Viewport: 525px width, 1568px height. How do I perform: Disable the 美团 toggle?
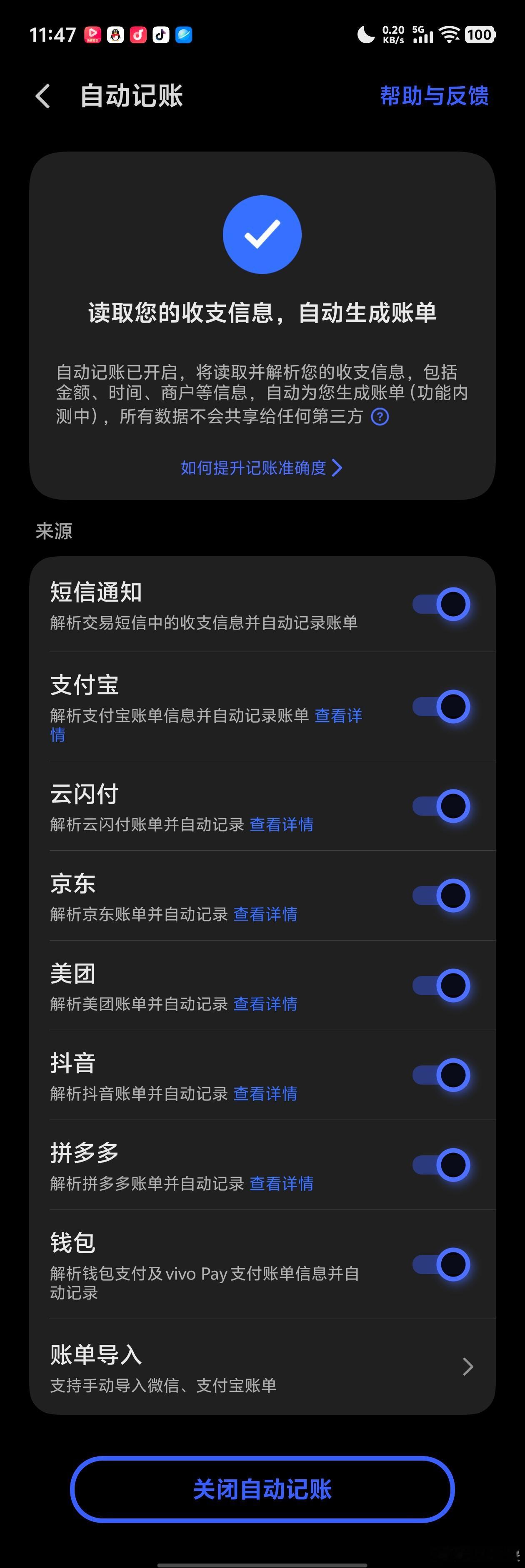click(441, 986)
